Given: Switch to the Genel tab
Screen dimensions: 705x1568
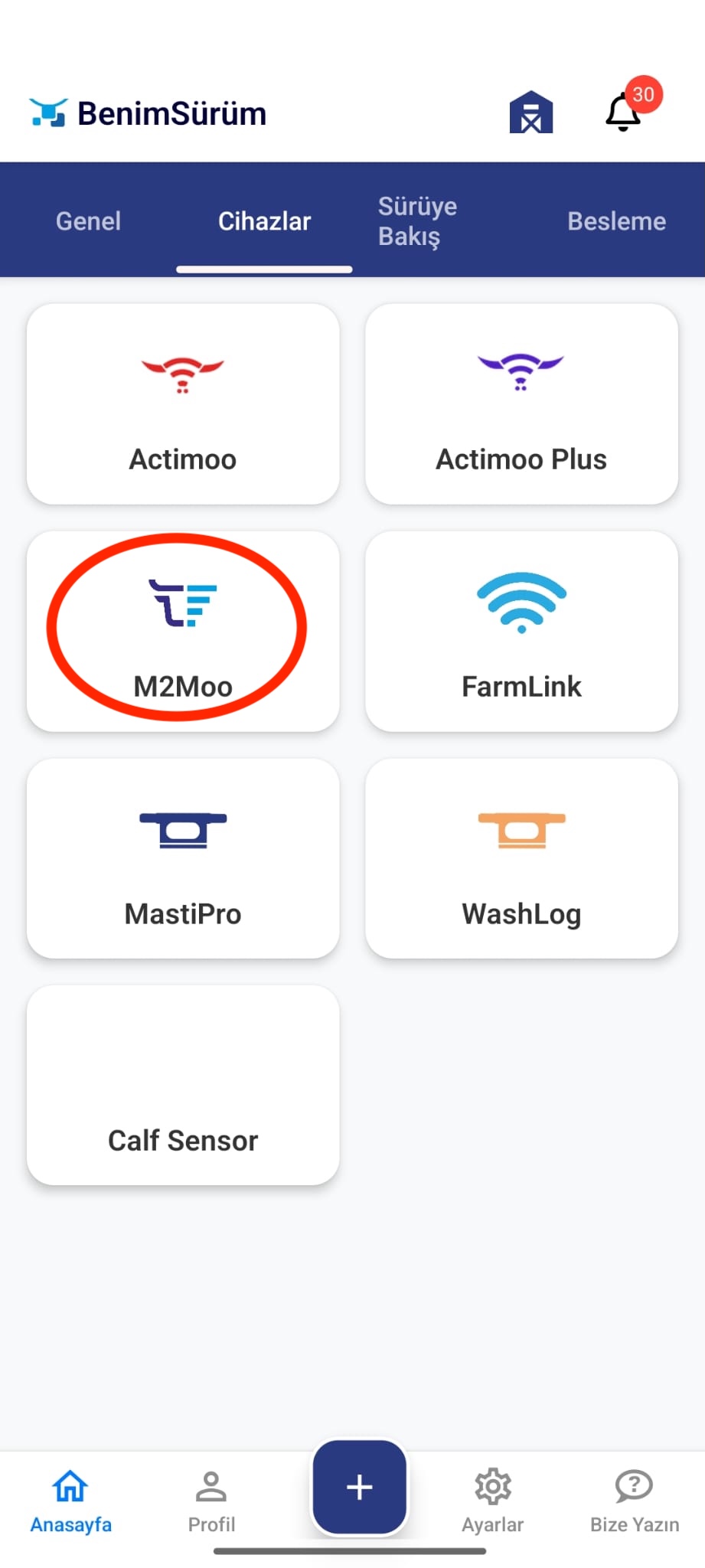Looking at the screenshot, I should pyautogui.click(x=88, y=221).
